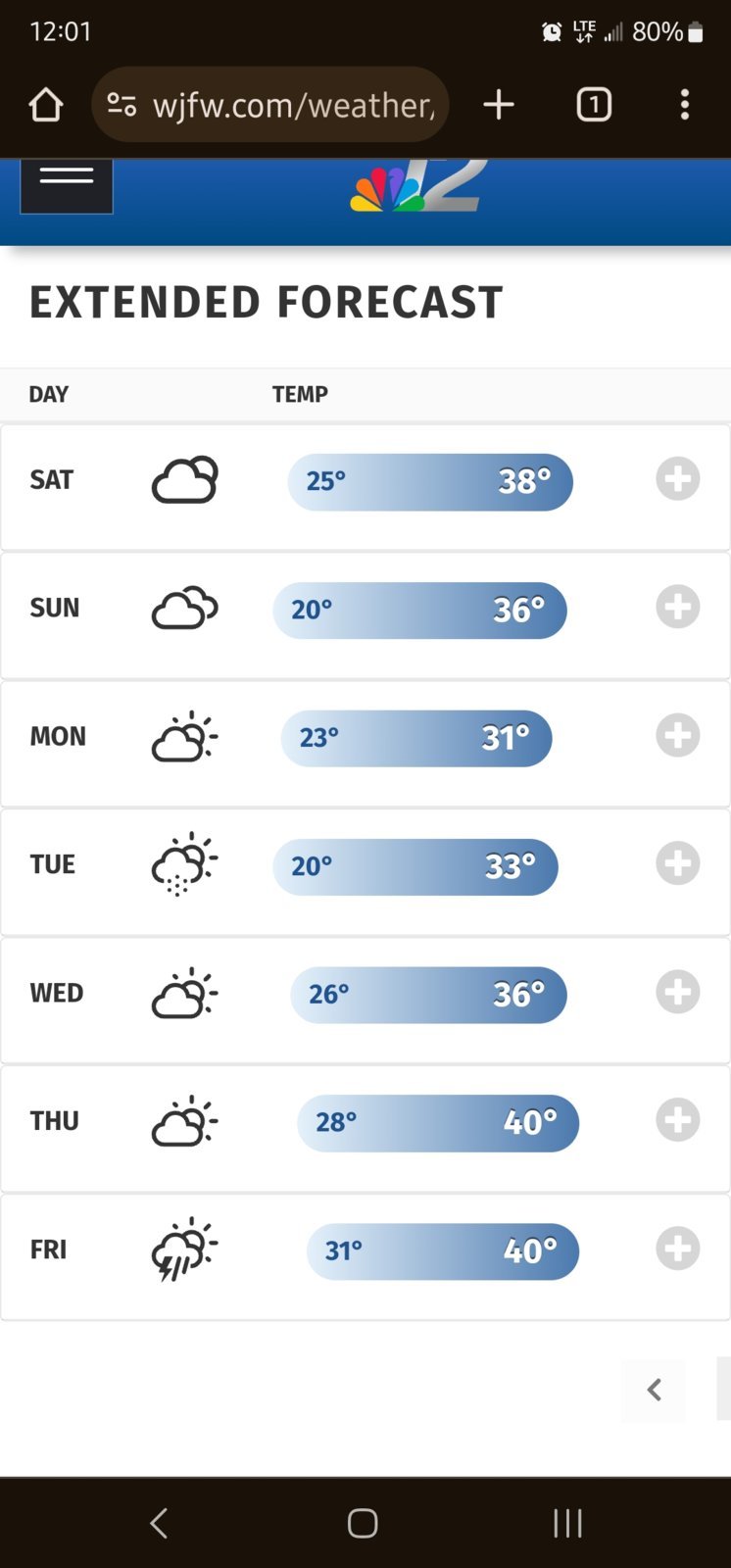Tap the previous arrow below the forecast
Viewport: 731px width, 1568px height.
point(654,1390)
